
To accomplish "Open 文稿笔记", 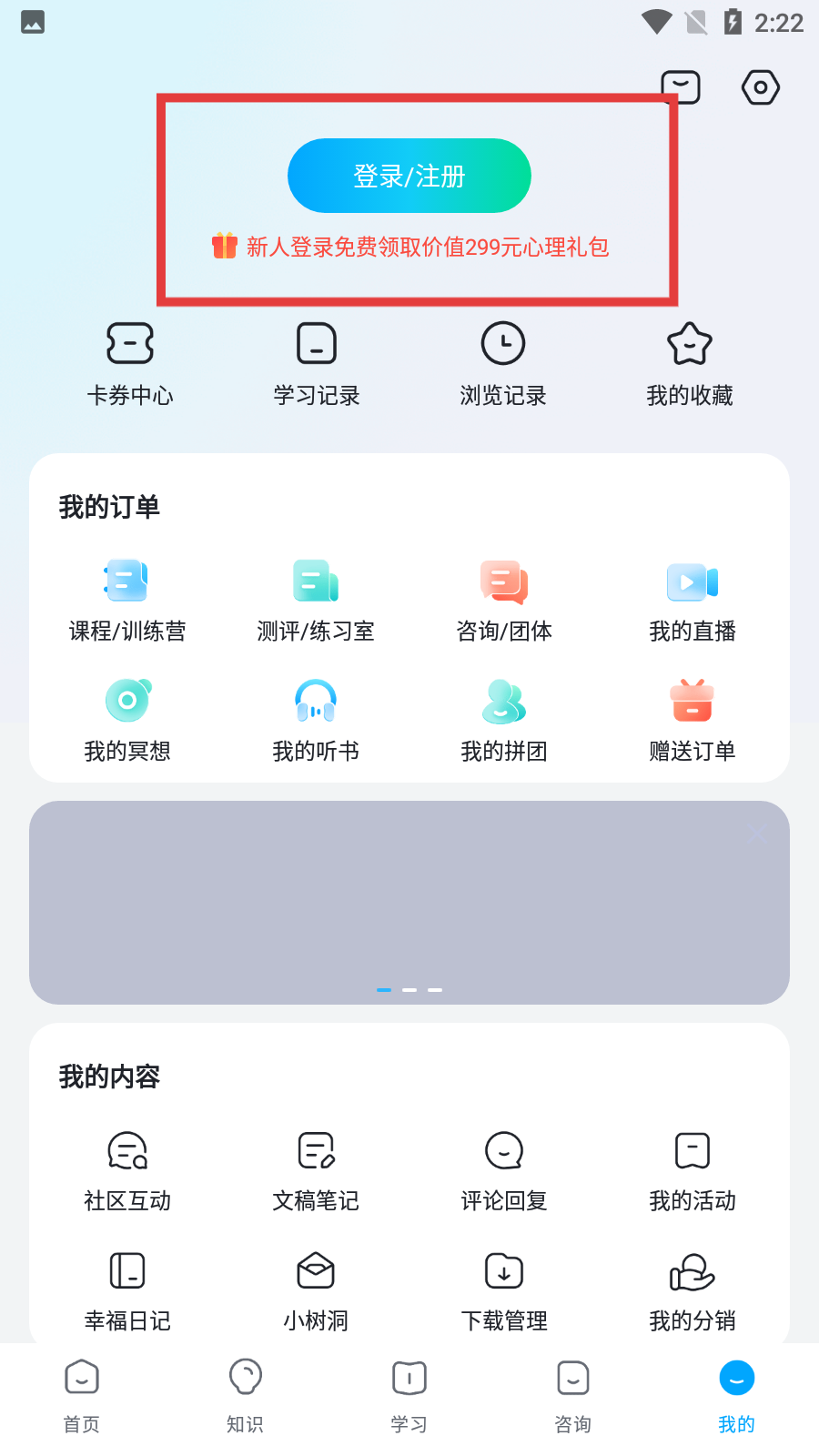I will (316, 1170).
